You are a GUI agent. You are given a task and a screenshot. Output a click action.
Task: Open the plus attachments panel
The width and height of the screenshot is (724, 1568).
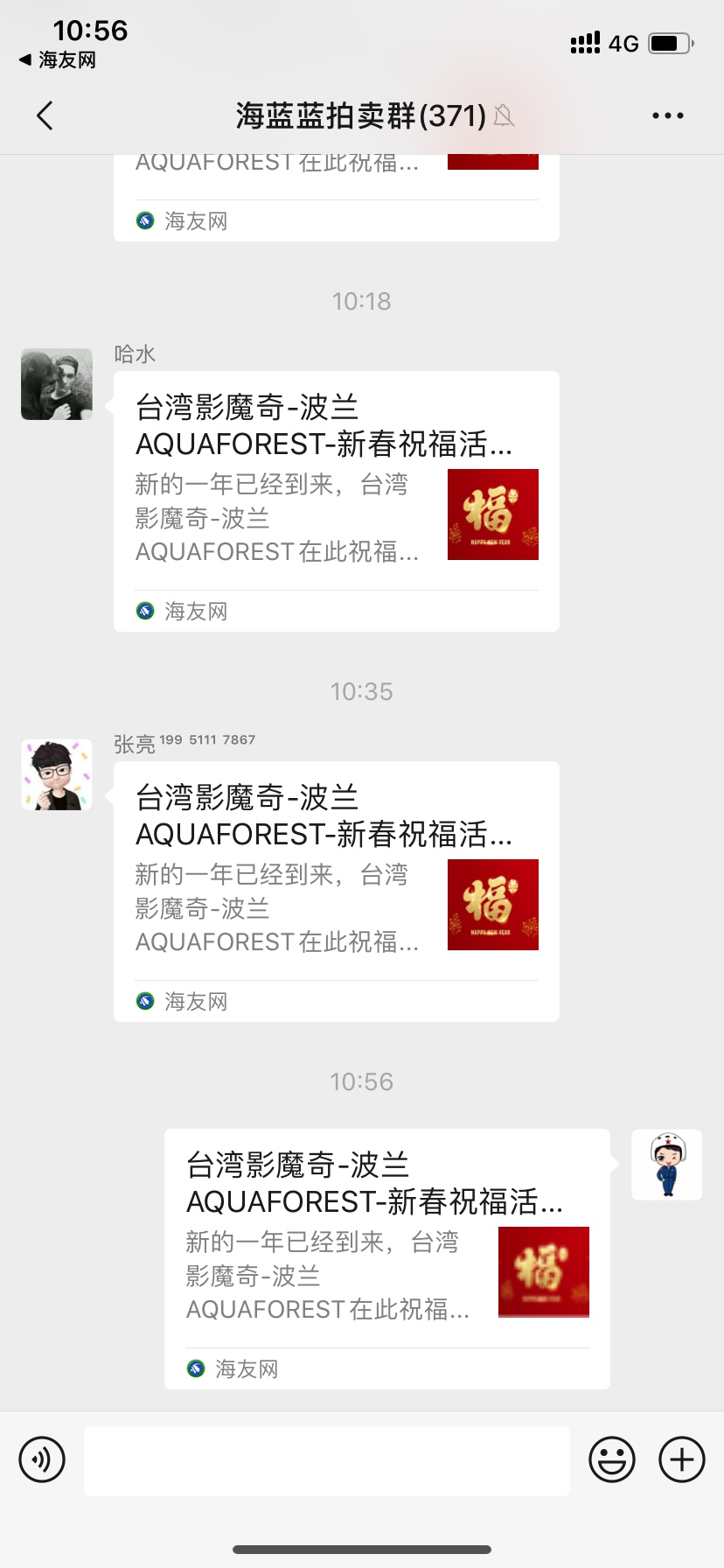(x=681, y=1459)
